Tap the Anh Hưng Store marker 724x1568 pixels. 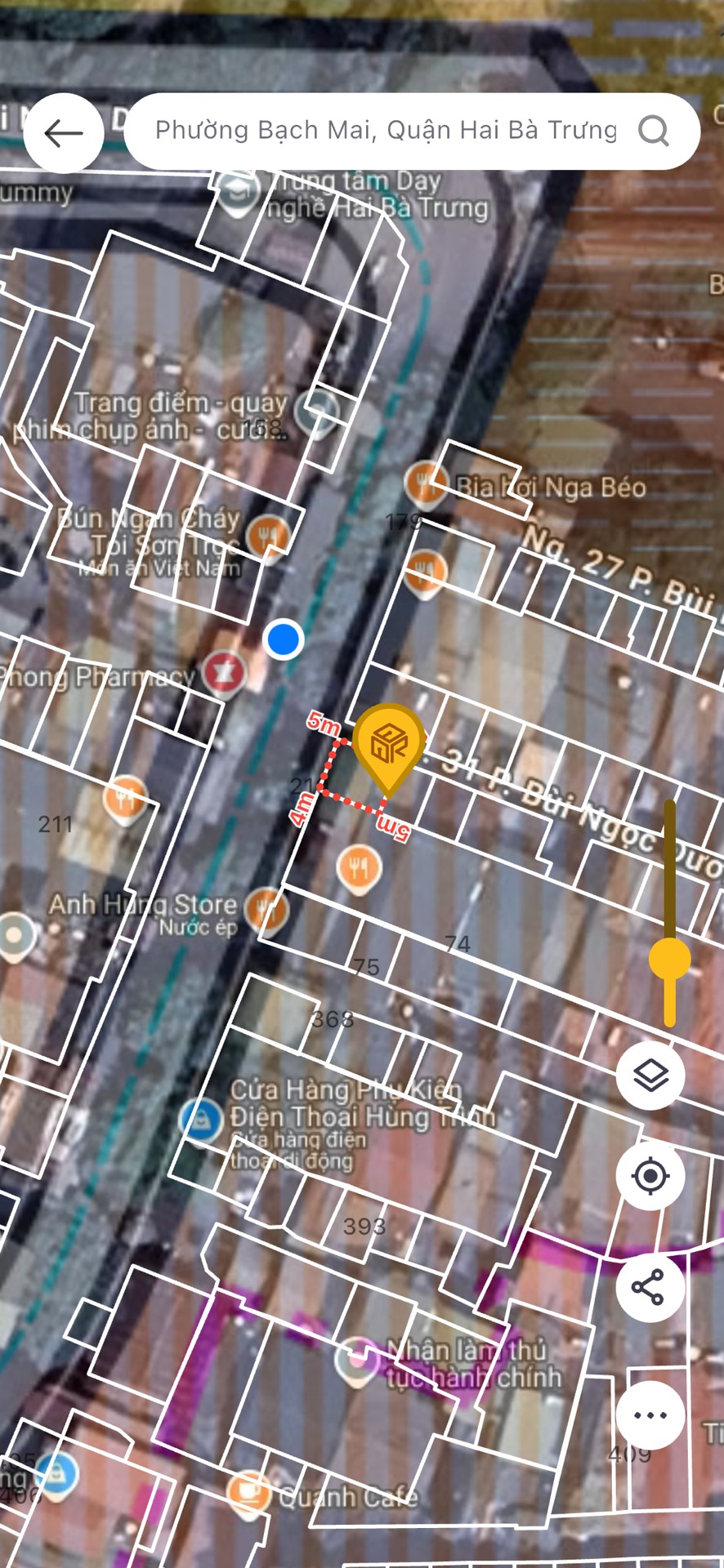tap(267, 911)
